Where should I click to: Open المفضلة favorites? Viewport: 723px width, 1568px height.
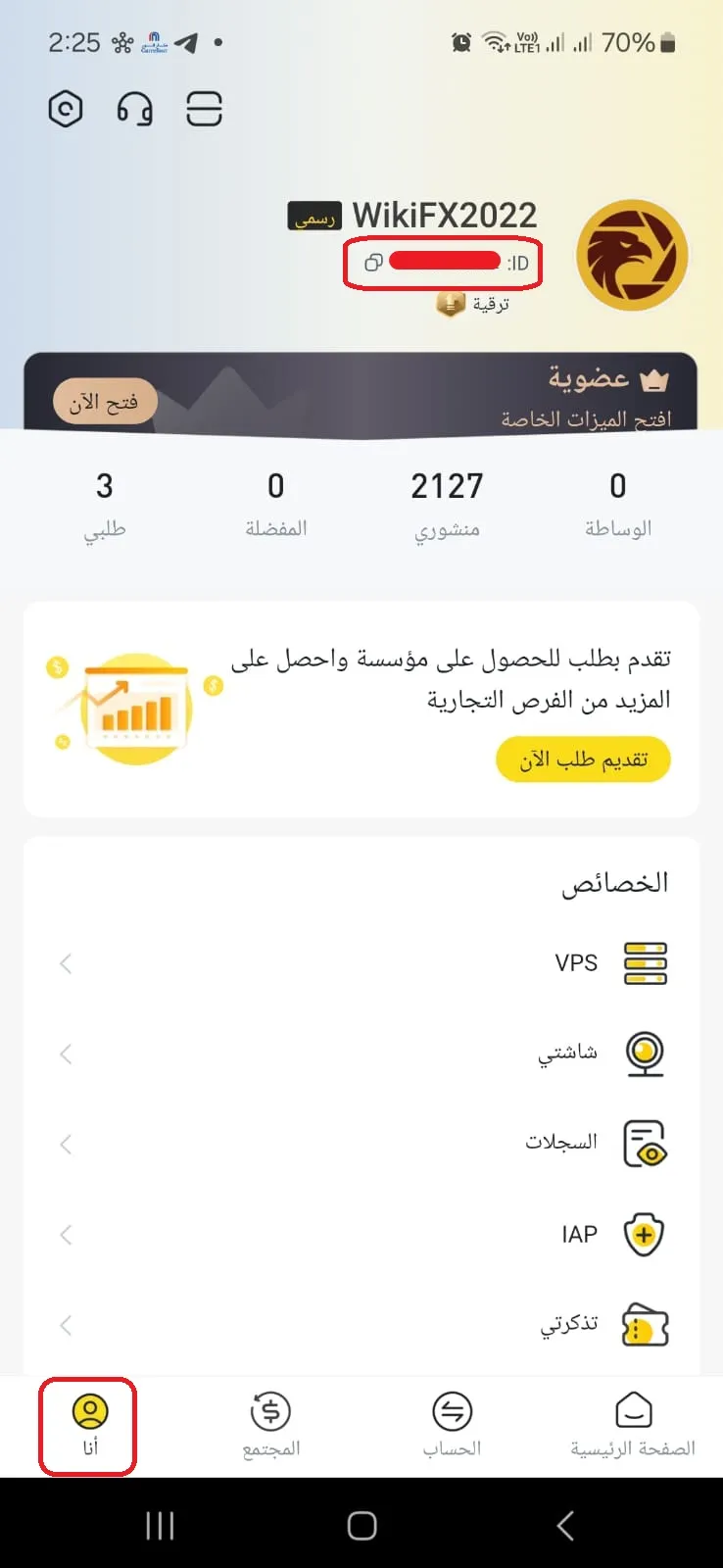(276, 505)
